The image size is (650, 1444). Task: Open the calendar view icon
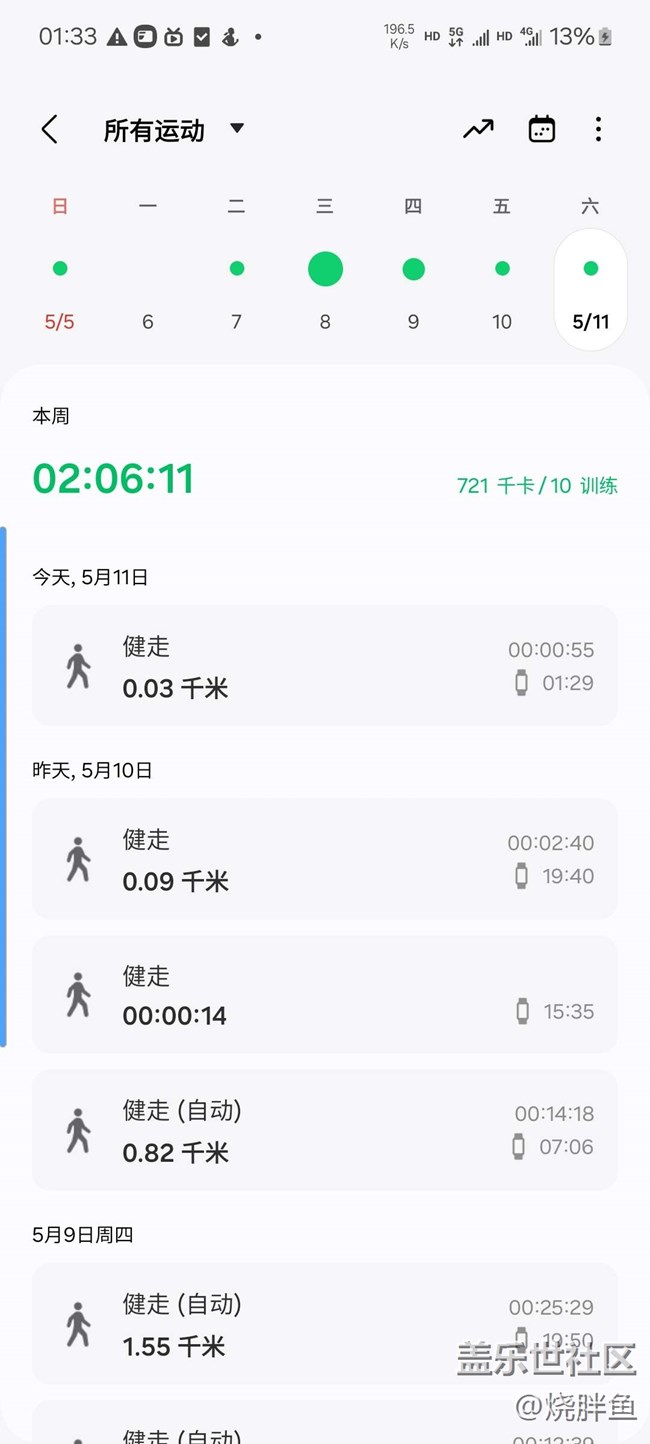tap(542, 129)
